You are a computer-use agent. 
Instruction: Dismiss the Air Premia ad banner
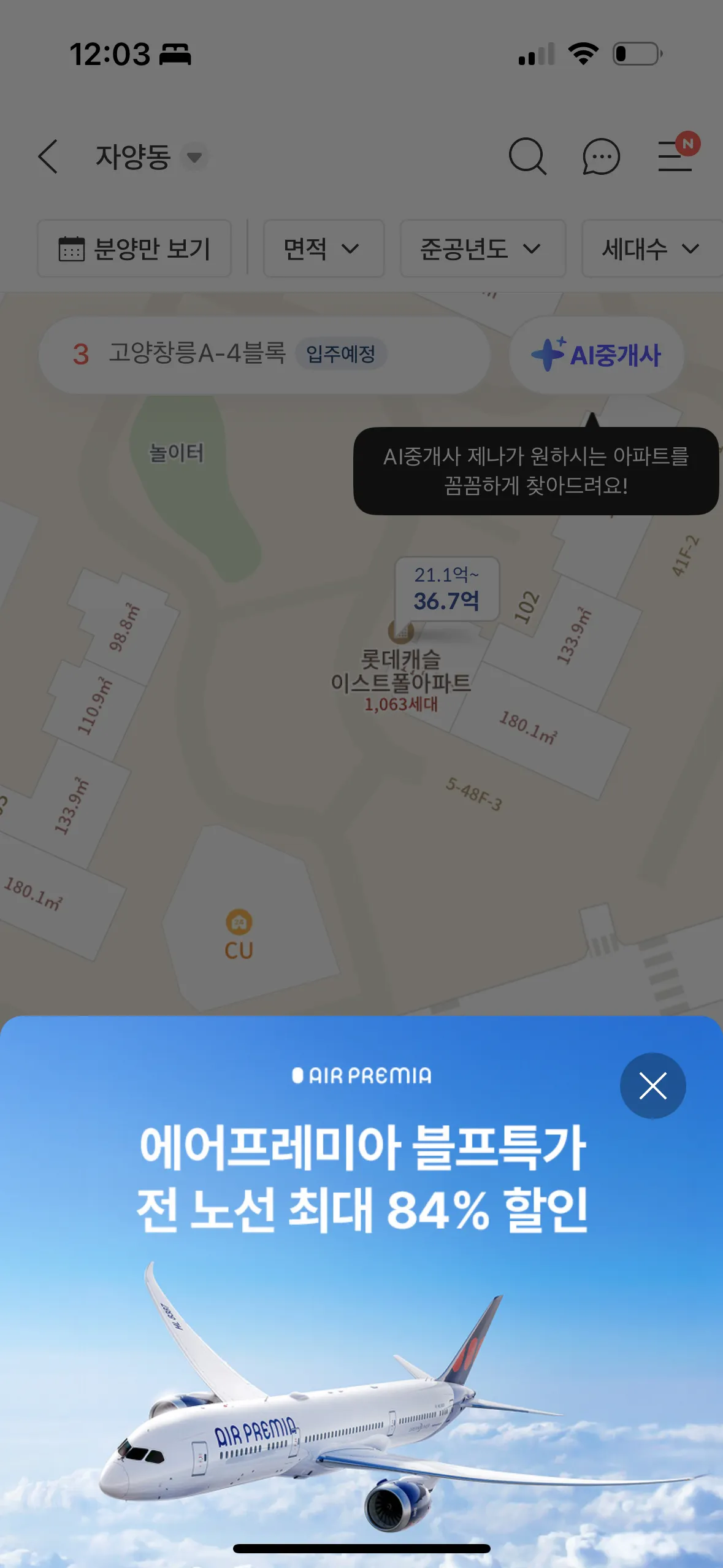point(652,1085)
